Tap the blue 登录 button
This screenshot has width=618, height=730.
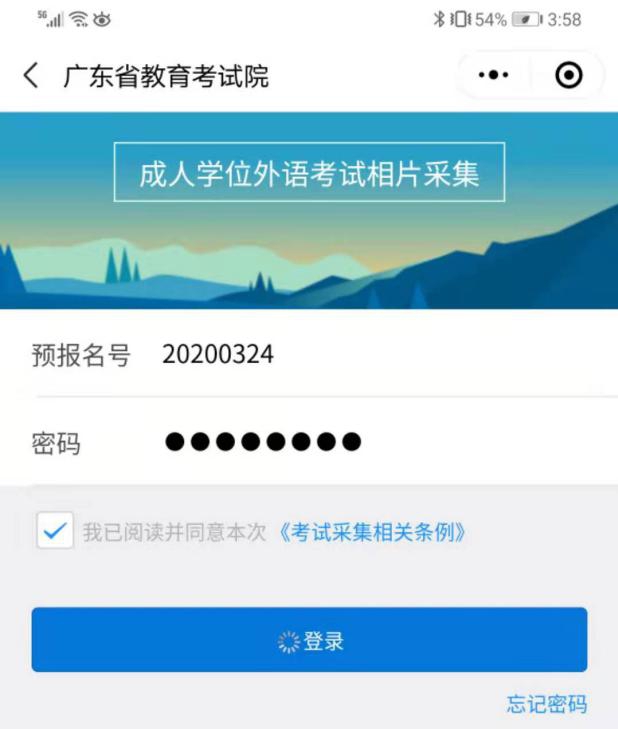pos(309,640)
